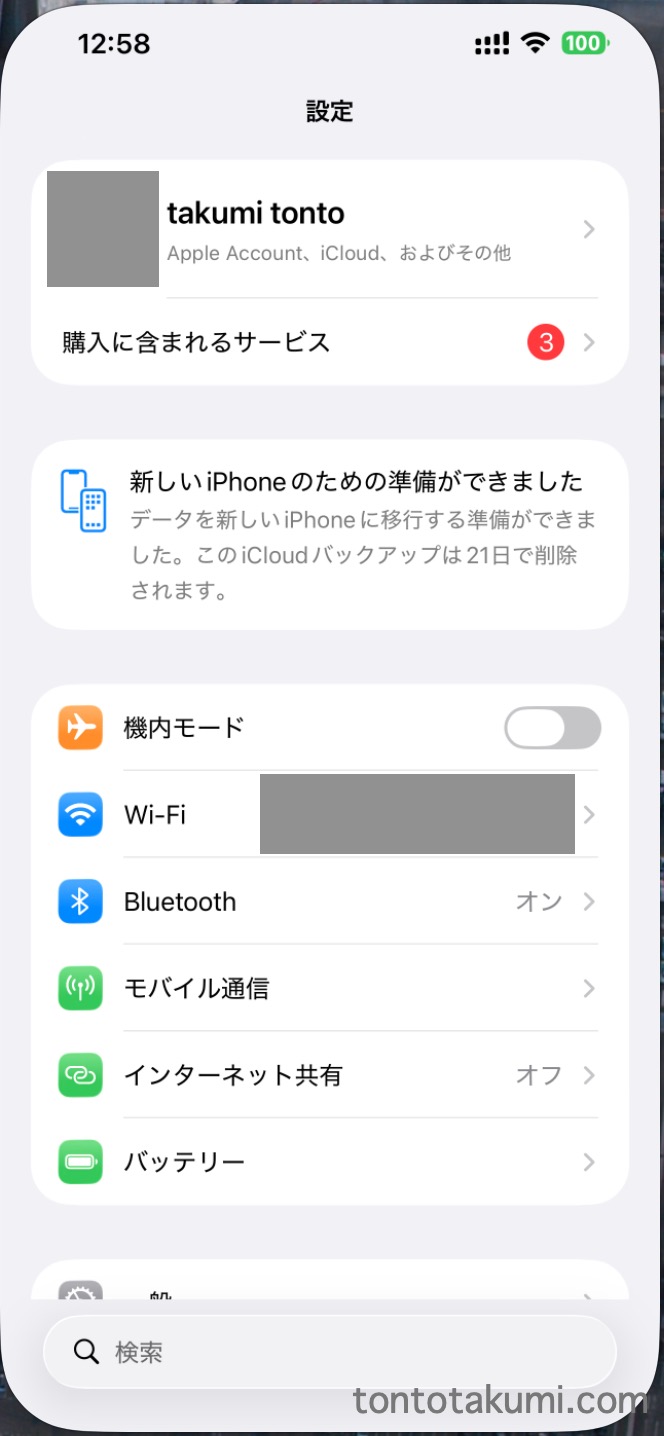Open the takumi tonto Apple Account row
Image resolution: width=664 pixels, height=1436 pixels.
330,229
